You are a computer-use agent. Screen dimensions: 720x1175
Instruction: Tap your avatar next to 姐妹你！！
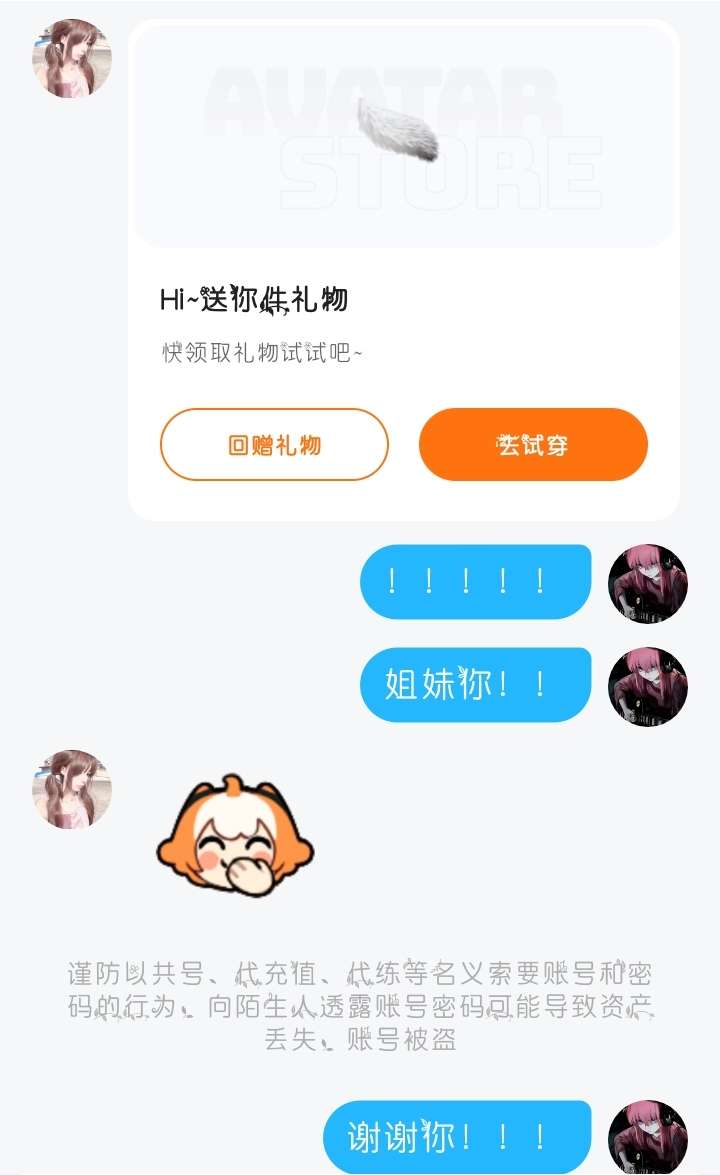(x=647, y=686)
